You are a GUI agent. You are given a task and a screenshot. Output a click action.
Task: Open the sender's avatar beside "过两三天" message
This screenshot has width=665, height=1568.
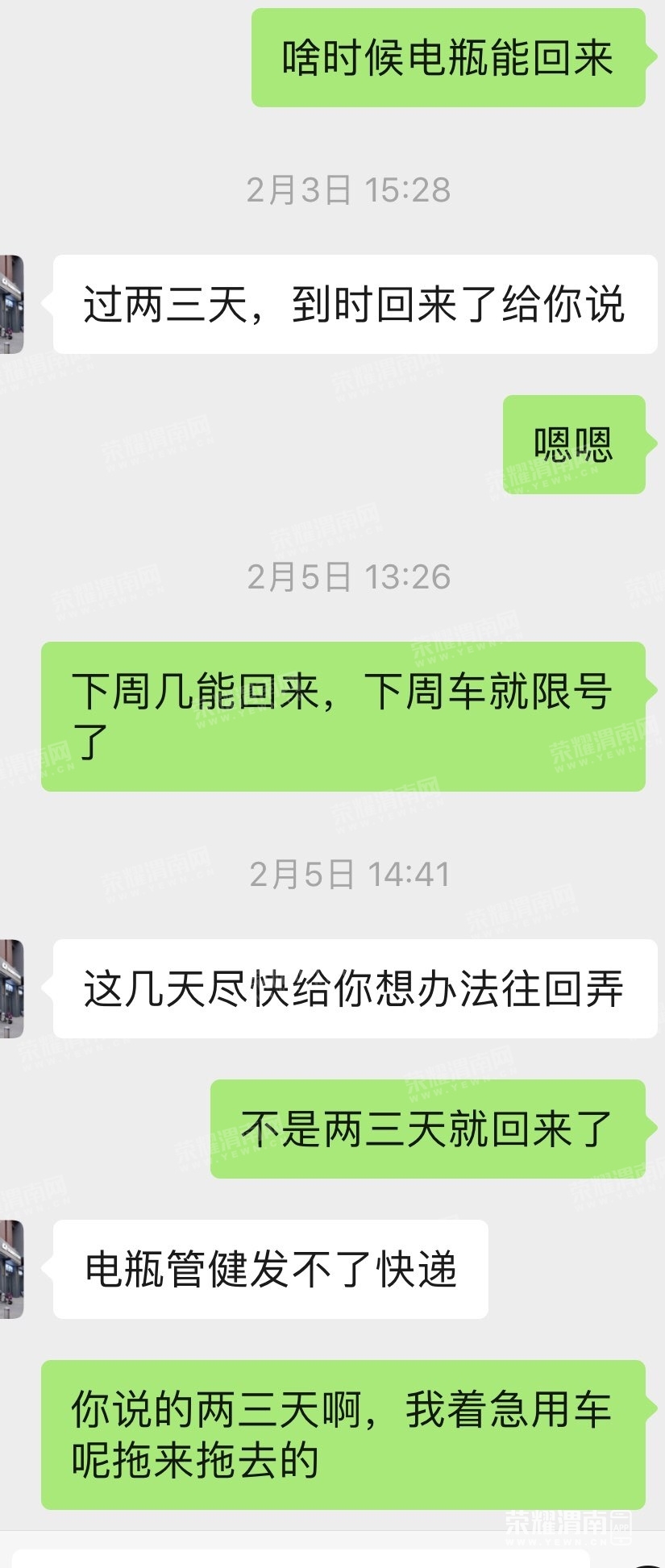click(x=11, y=304)
